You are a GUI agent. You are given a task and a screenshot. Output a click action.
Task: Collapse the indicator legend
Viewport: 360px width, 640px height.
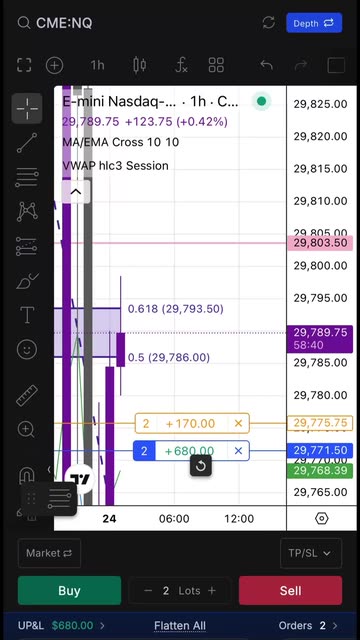(x=76, y=192)
